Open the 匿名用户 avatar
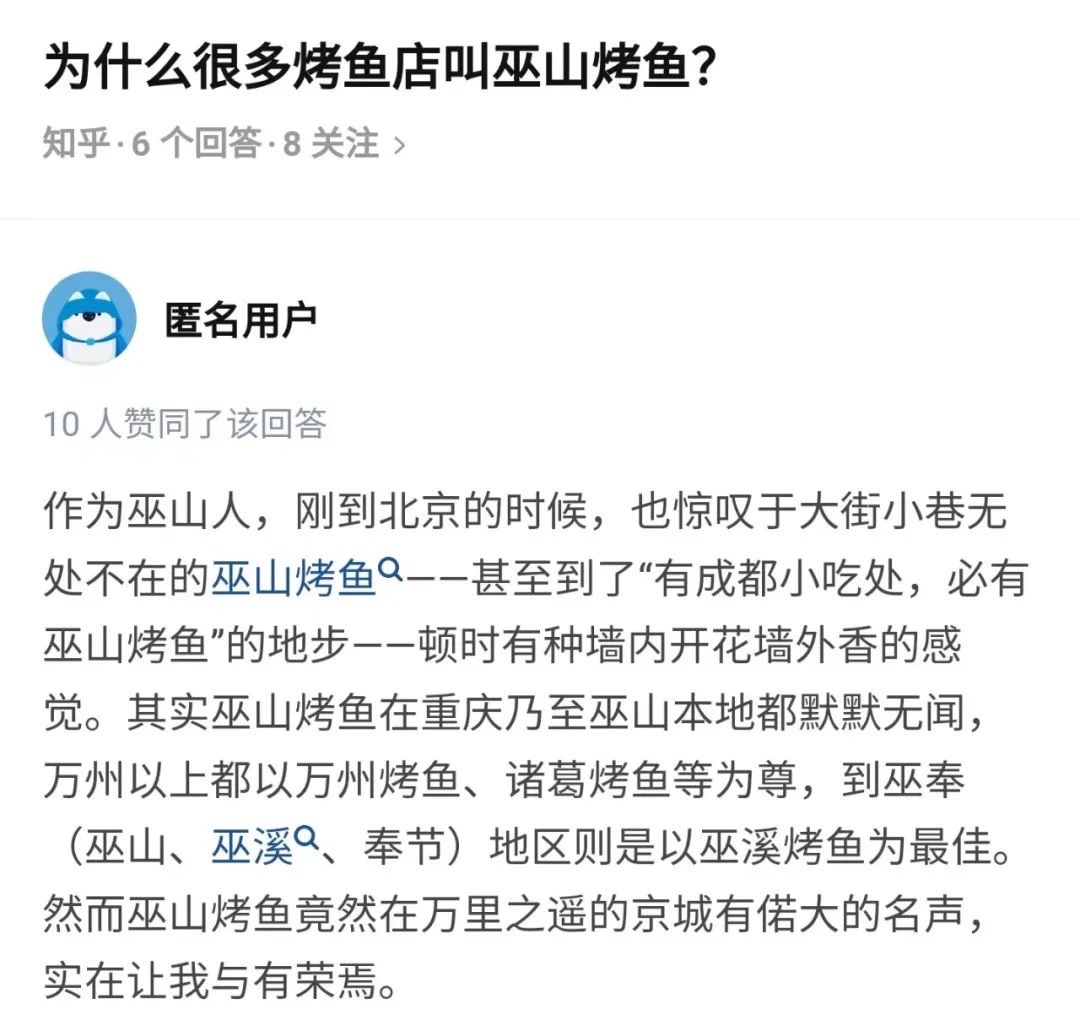This screenshot has height=1020, width=1080. pyautogui.click(x=89, y=319)
